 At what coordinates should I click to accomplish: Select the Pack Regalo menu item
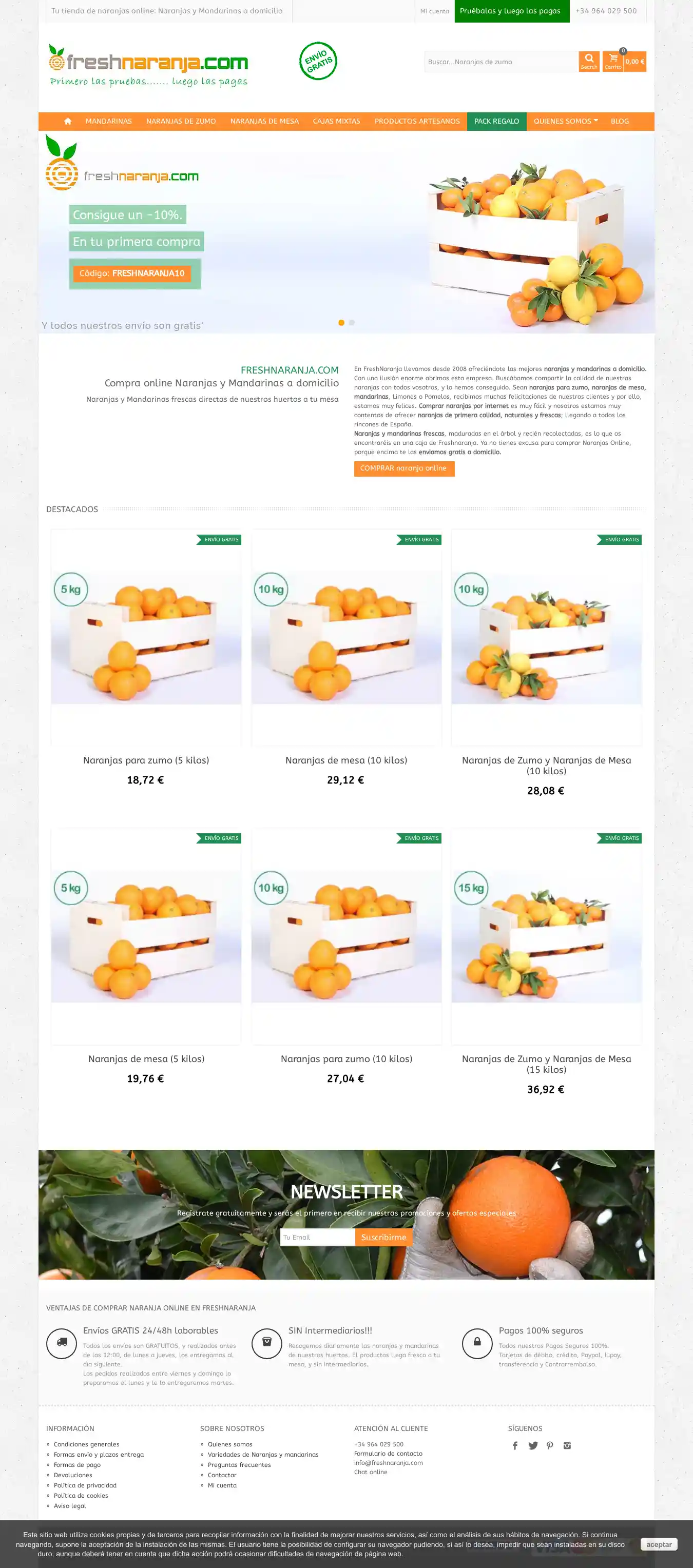[496, 121]
